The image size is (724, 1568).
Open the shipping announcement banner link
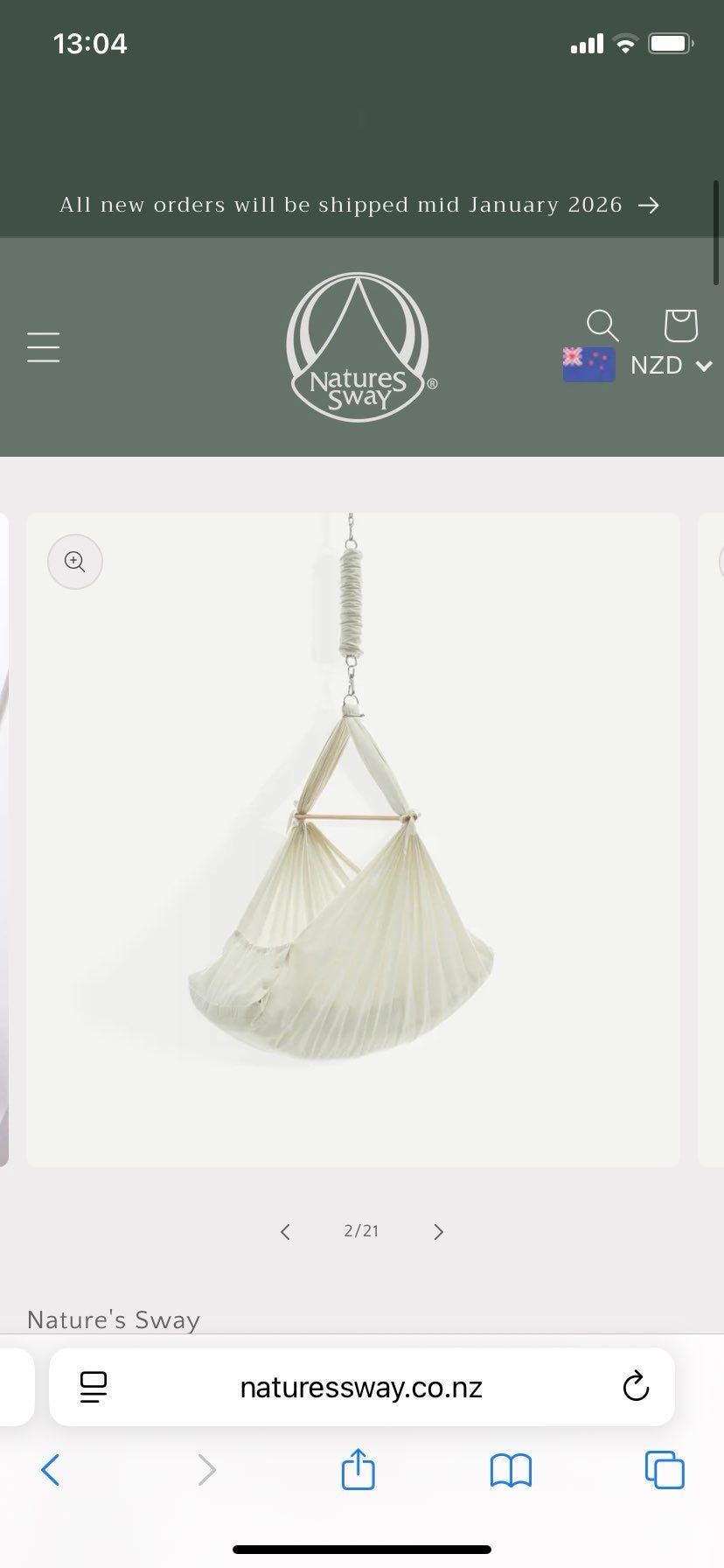359,205
